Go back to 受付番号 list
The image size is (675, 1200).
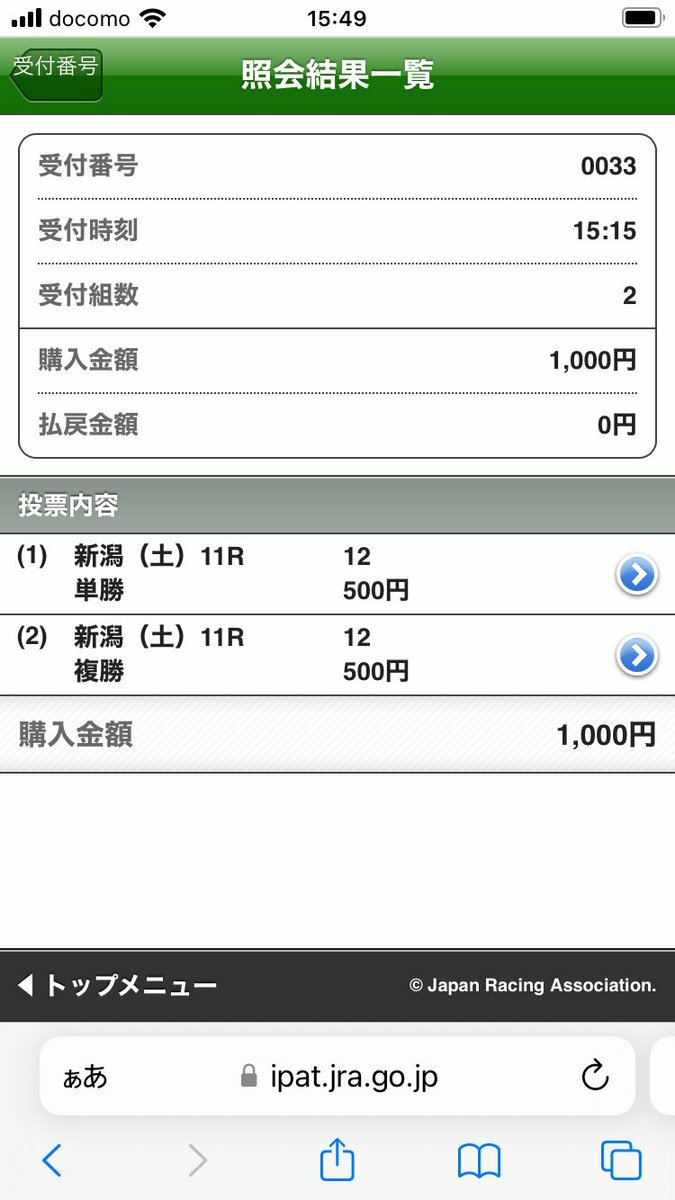point(56,74)
